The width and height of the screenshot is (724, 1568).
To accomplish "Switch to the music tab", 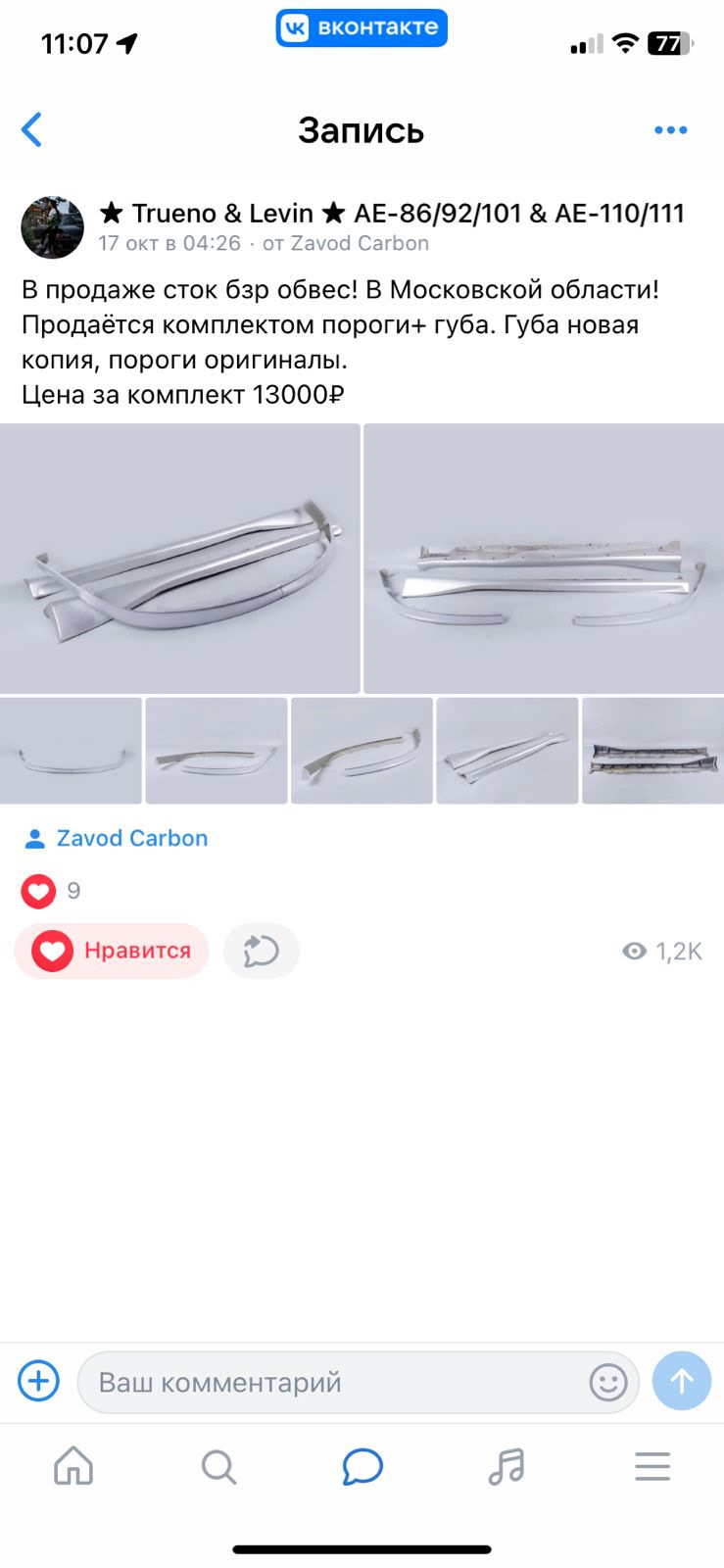I will click(507, 1467).
